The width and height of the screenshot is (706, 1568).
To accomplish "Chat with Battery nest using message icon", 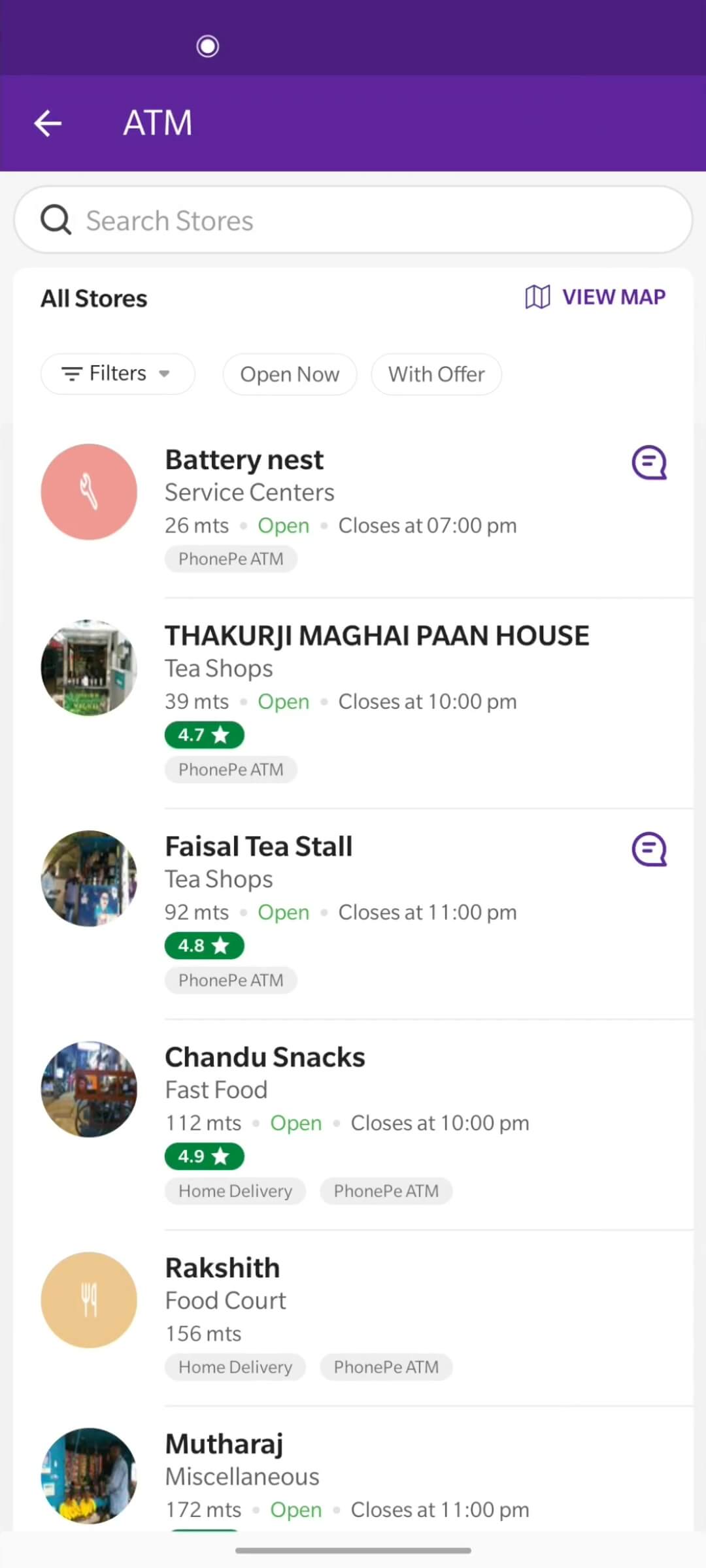I will pos(649,463).
